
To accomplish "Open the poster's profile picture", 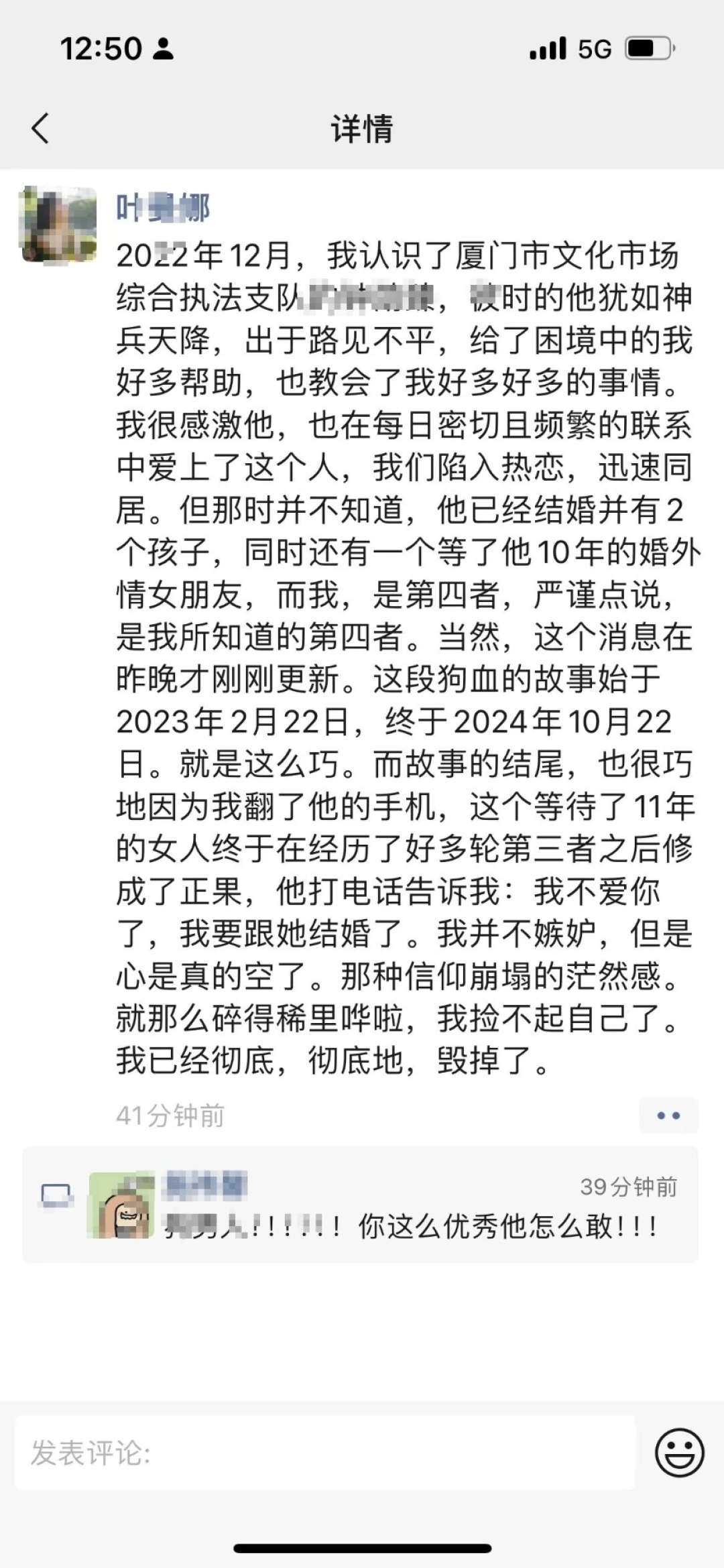I will pyautogui.click(x=58, y=225).
